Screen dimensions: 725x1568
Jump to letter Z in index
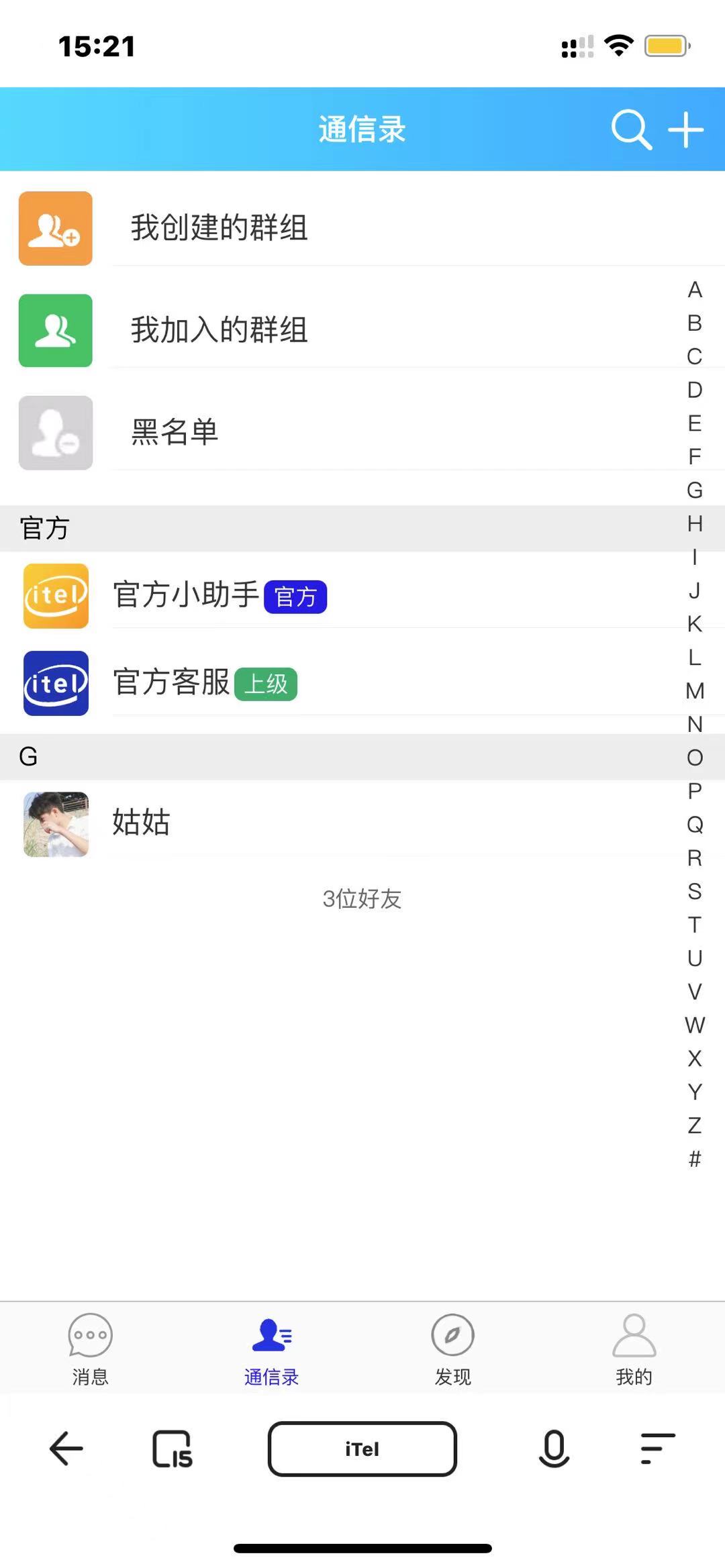(695, 1125)
